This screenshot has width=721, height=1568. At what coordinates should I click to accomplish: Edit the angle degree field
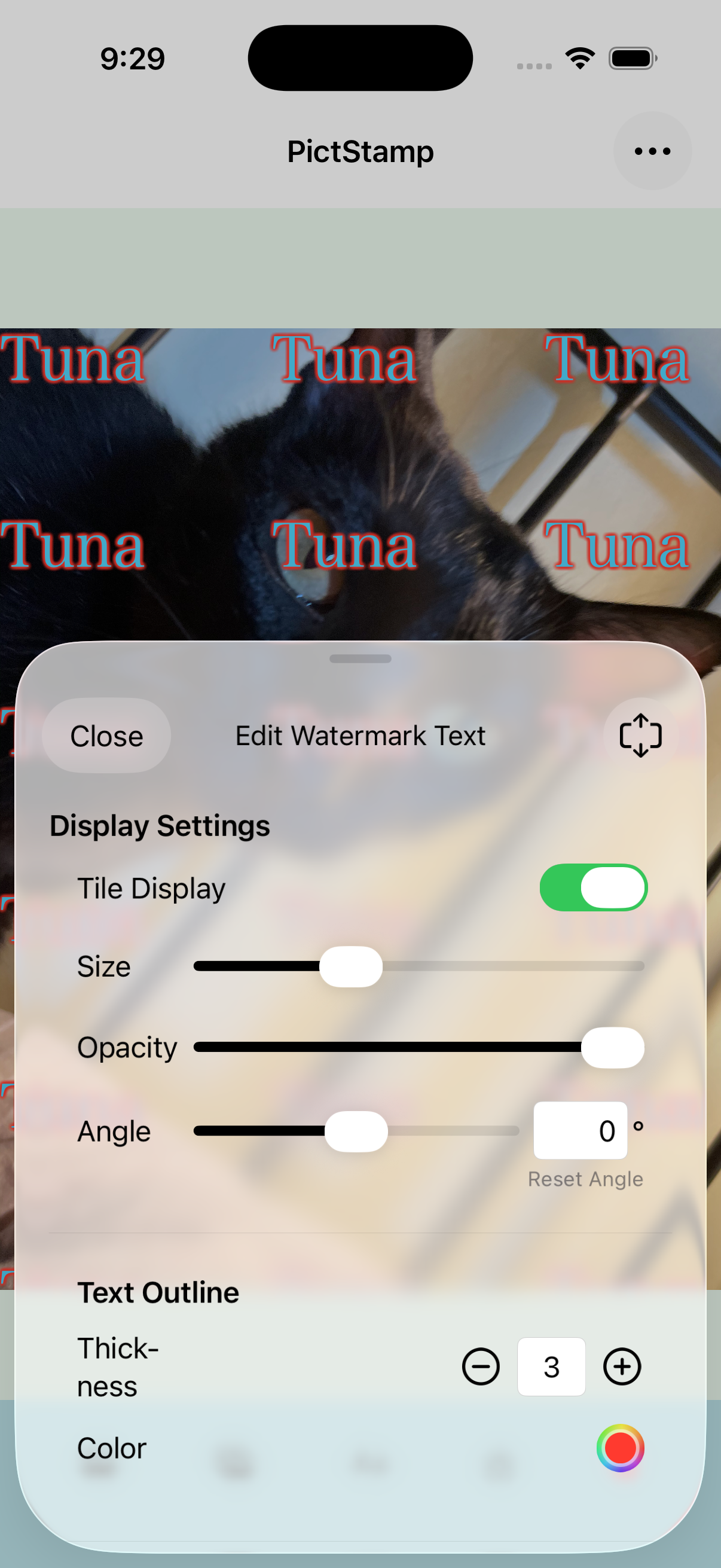coord(580,1131)
